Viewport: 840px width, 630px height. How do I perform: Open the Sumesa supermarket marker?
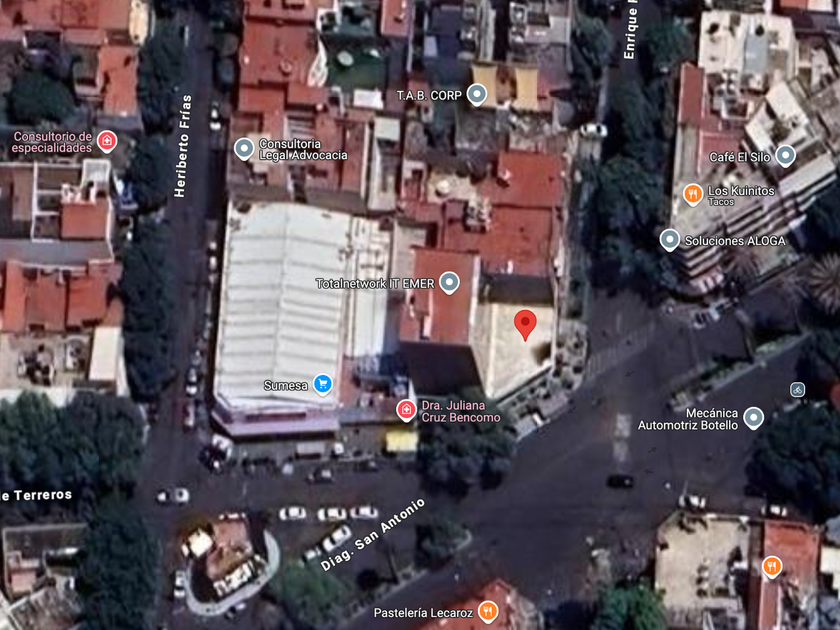(322, 385)
